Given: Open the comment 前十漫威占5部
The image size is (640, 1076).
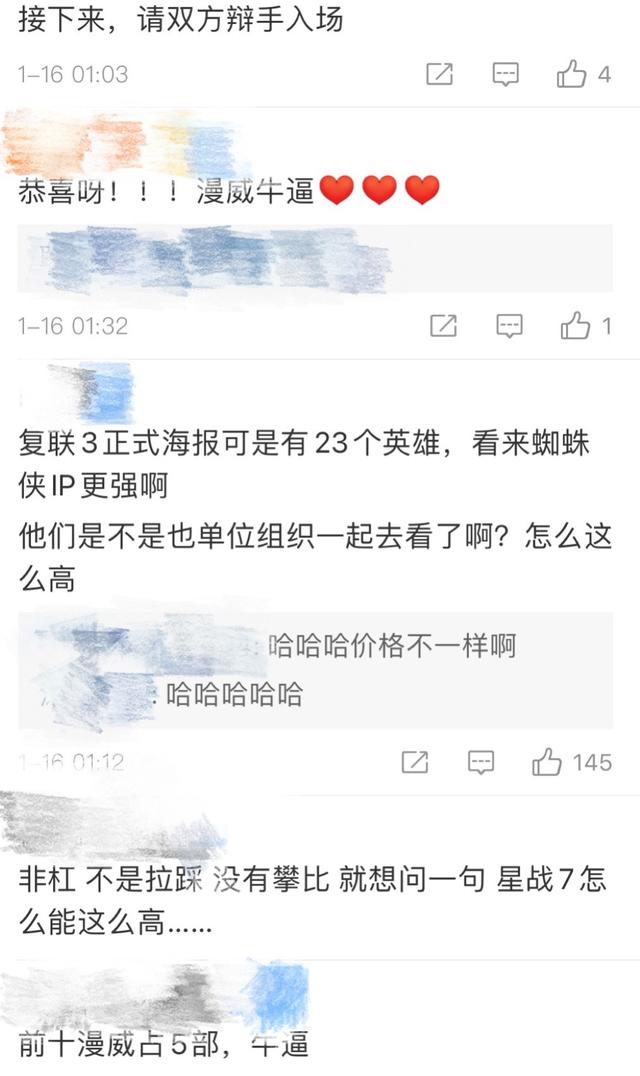Looking at the screenshot, I should pos(165,1045).
